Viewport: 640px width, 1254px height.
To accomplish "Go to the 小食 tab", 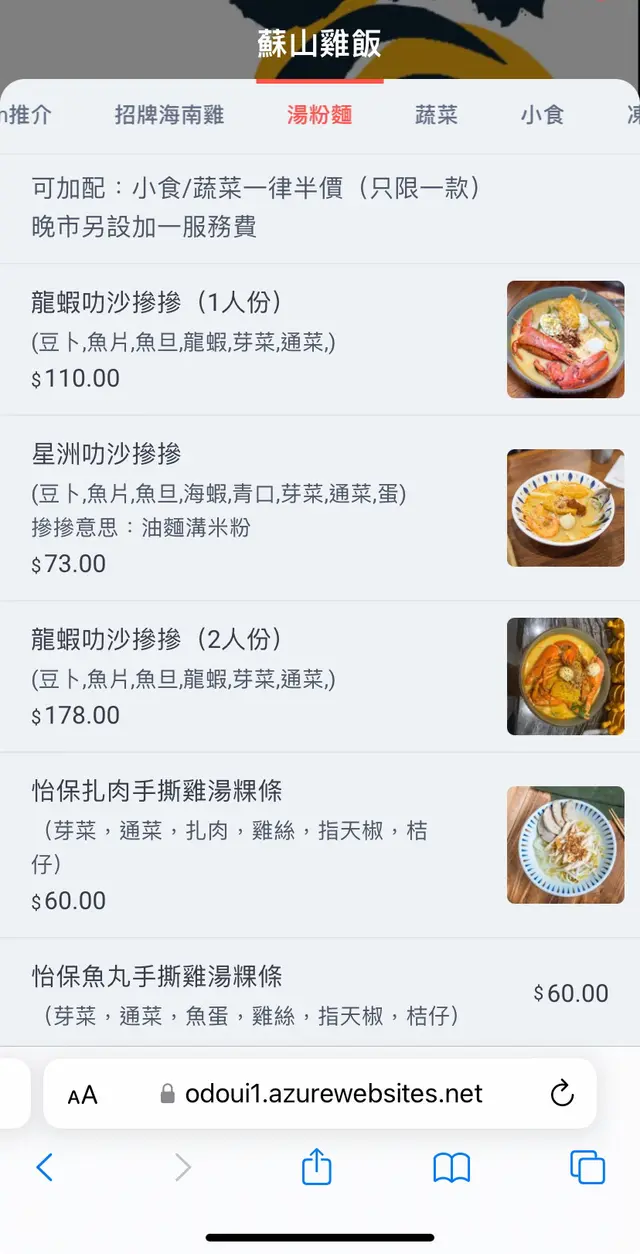I will point(542,115).
